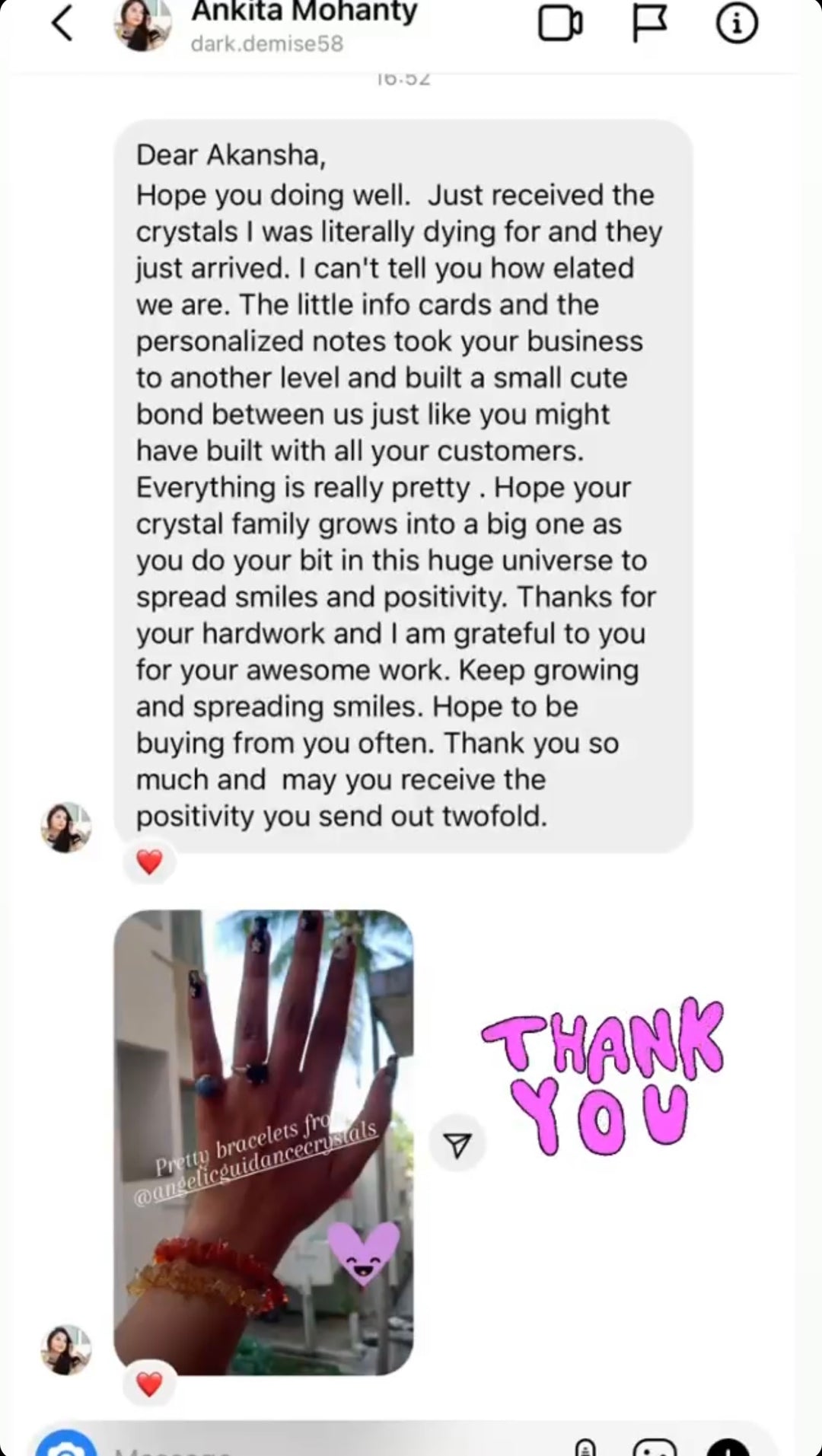Flag this conversation
Screen dimensions: 822x1456
tap(649, 24)
